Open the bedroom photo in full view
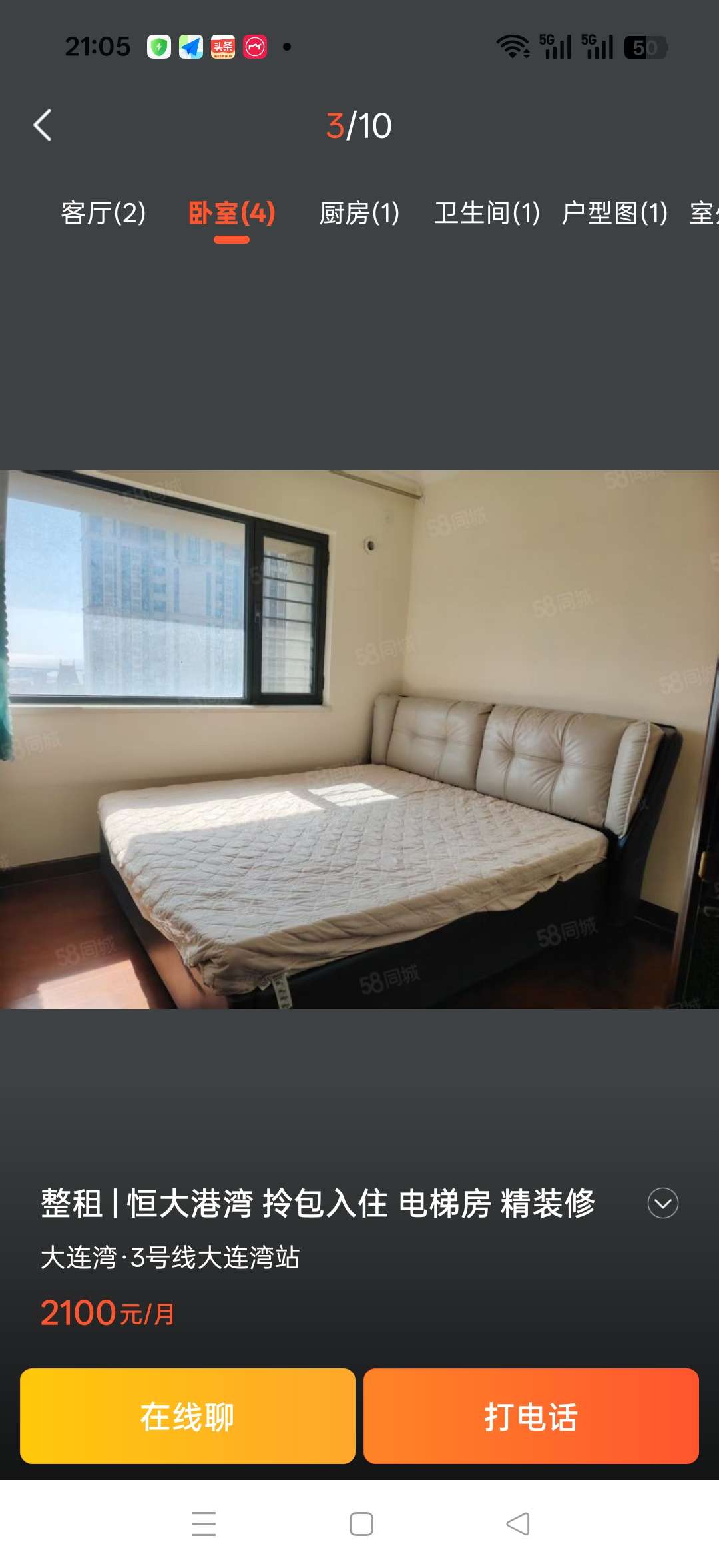Image resolution: width=719 pixels, height=1568 pixels. click(359, 739)
